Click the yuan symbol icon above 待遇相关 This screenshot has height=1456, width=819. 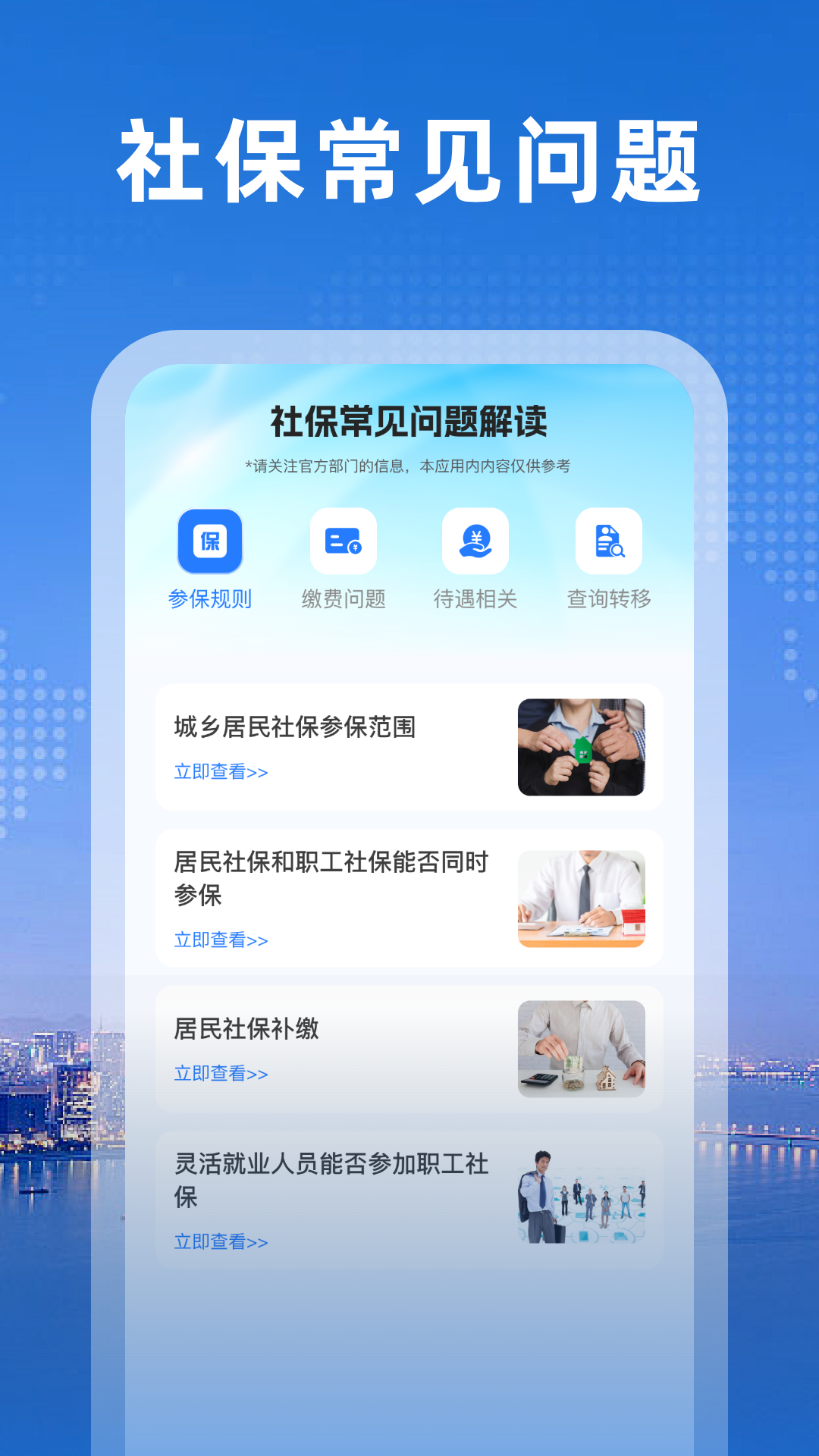coord(475,542)
